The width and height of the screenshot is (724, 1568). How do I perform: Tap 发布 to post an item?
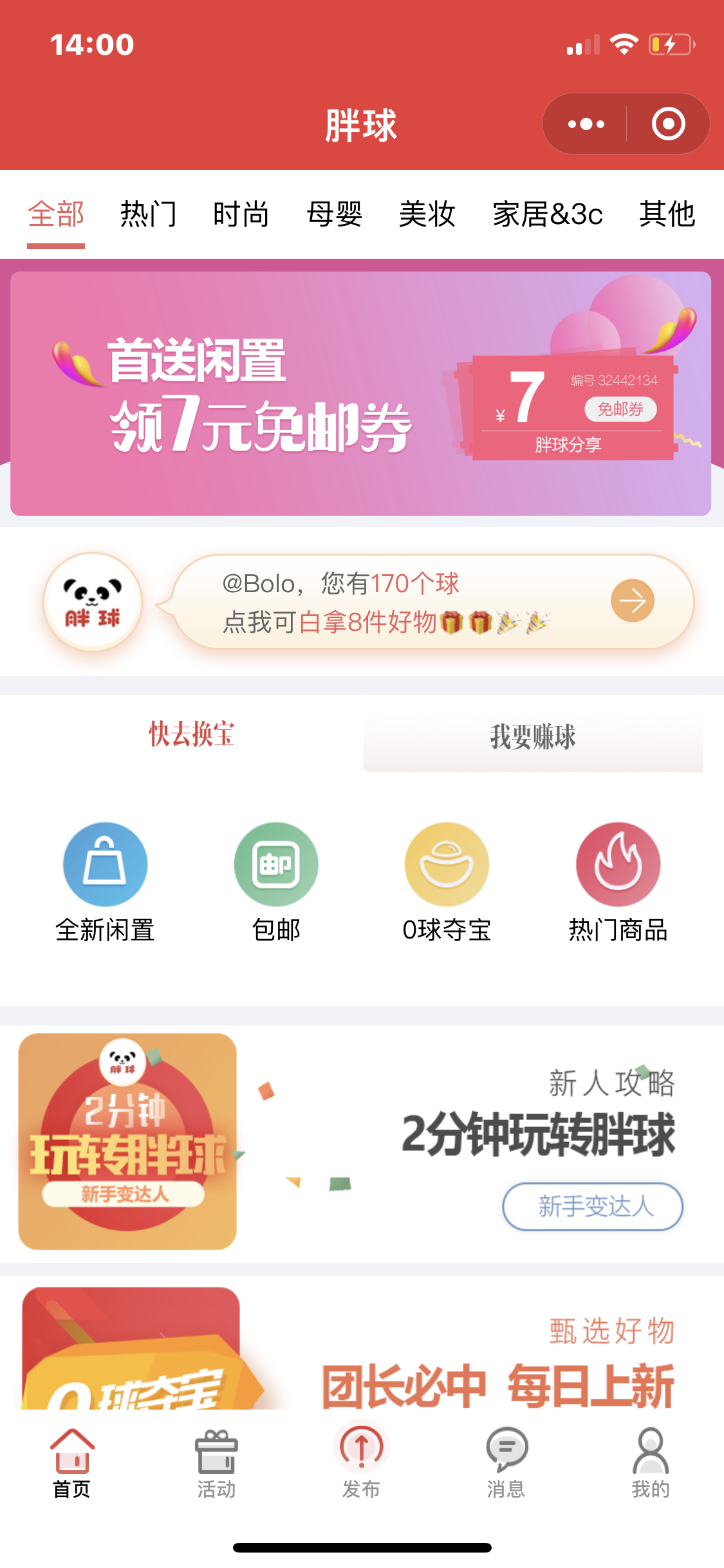tap(361, 1461)
